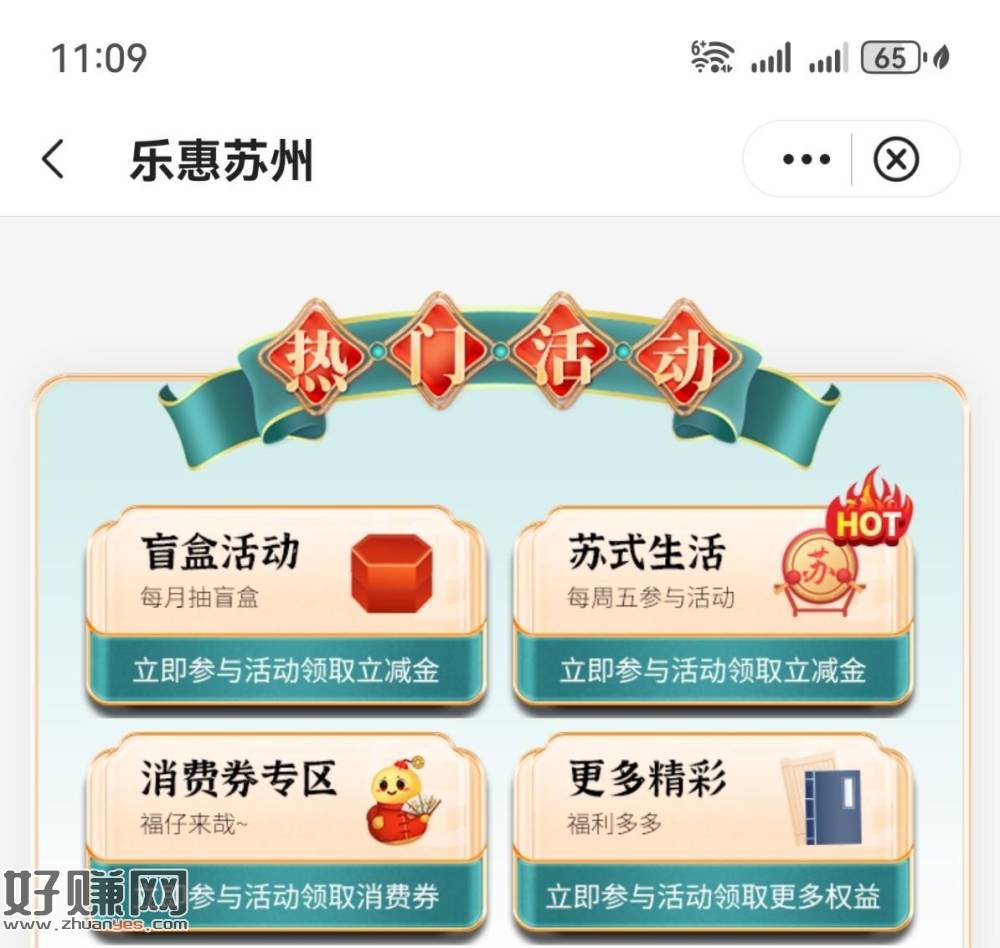Open the 盲盒活动 card
The width and height of the screenshot is (1000, 948).
click(286, 606)
